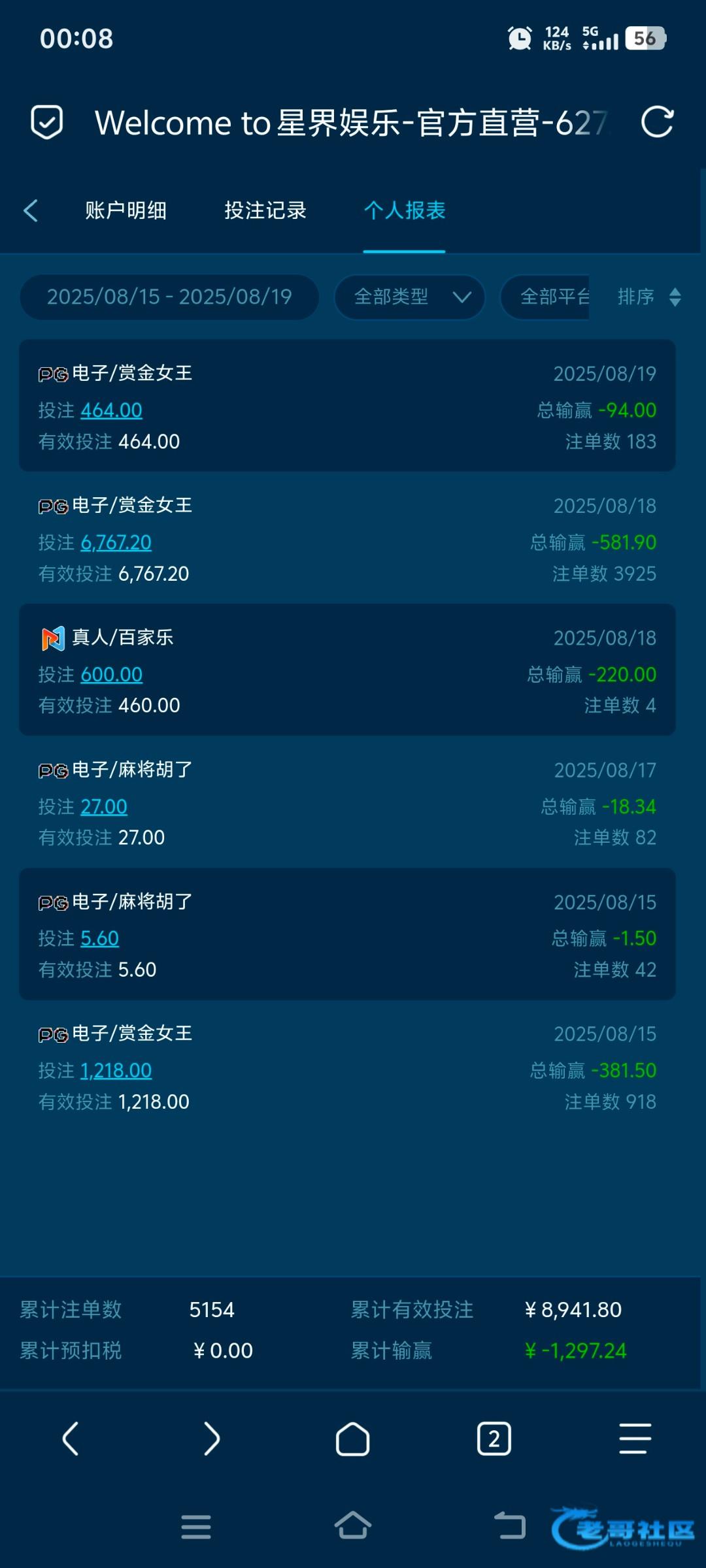Screen dimensions: 706x1568
Task: Go forward with the browser's right arrow
Action: [x=211, y=1439]
